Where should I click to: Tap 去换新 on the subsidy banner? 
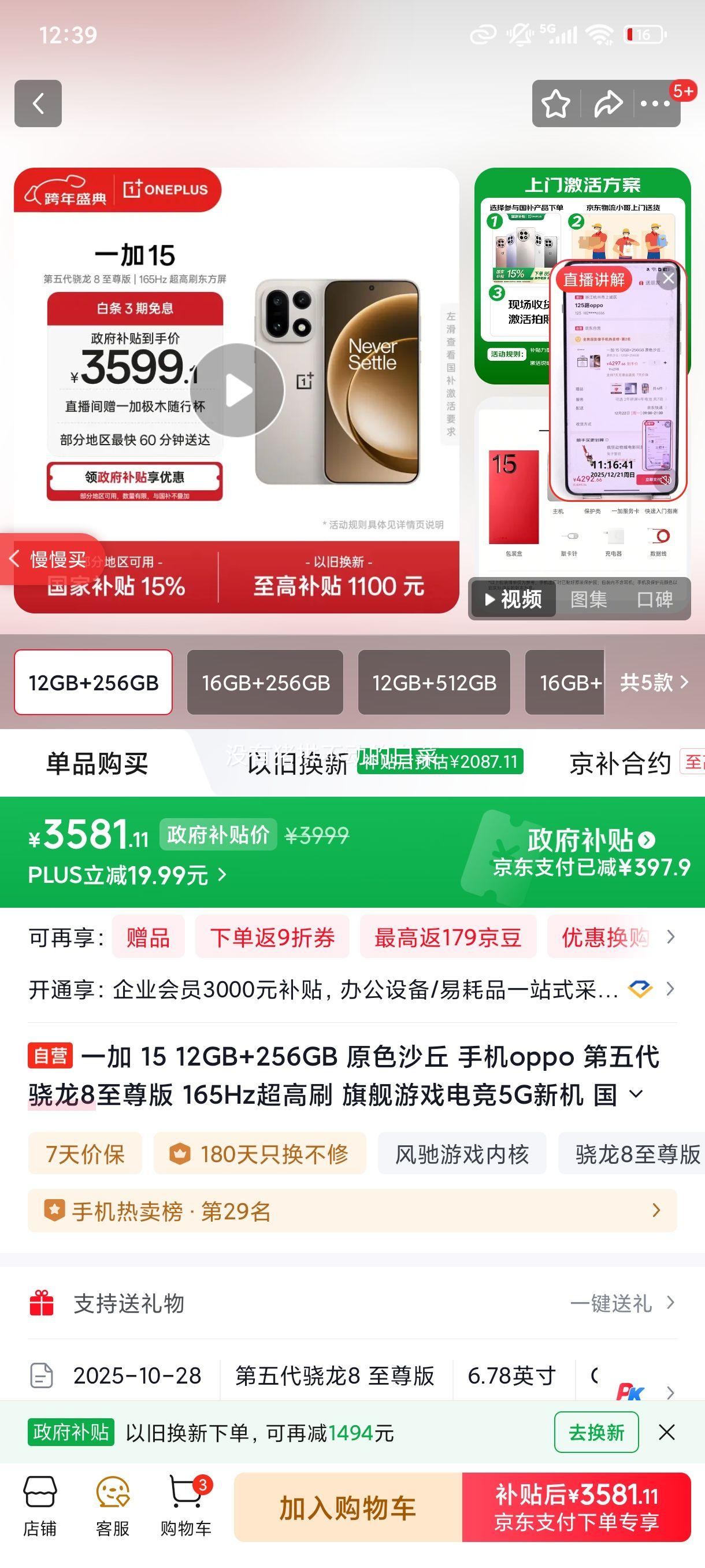pyautogui.click(x=597, y=1432)
